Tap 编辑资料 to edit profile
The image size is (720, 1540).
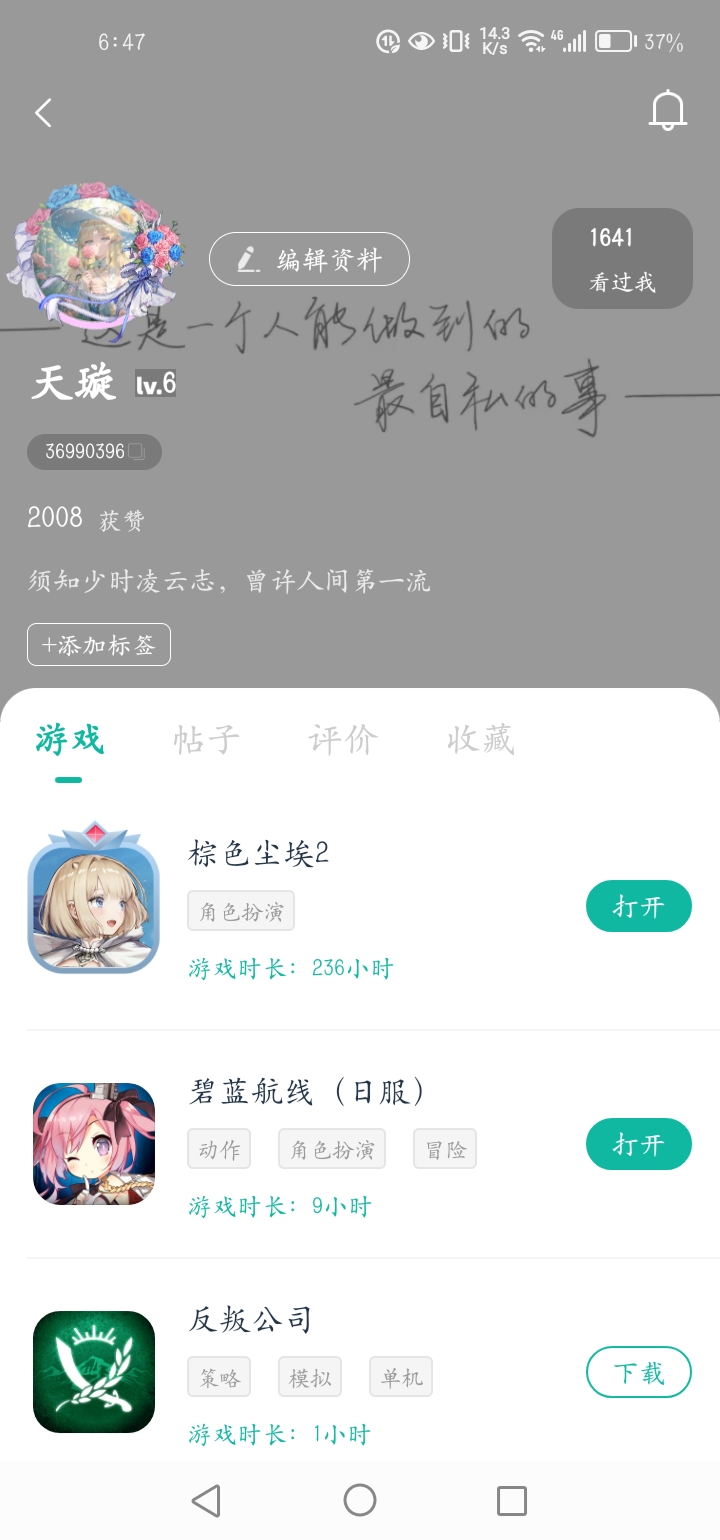pos(309,260)
